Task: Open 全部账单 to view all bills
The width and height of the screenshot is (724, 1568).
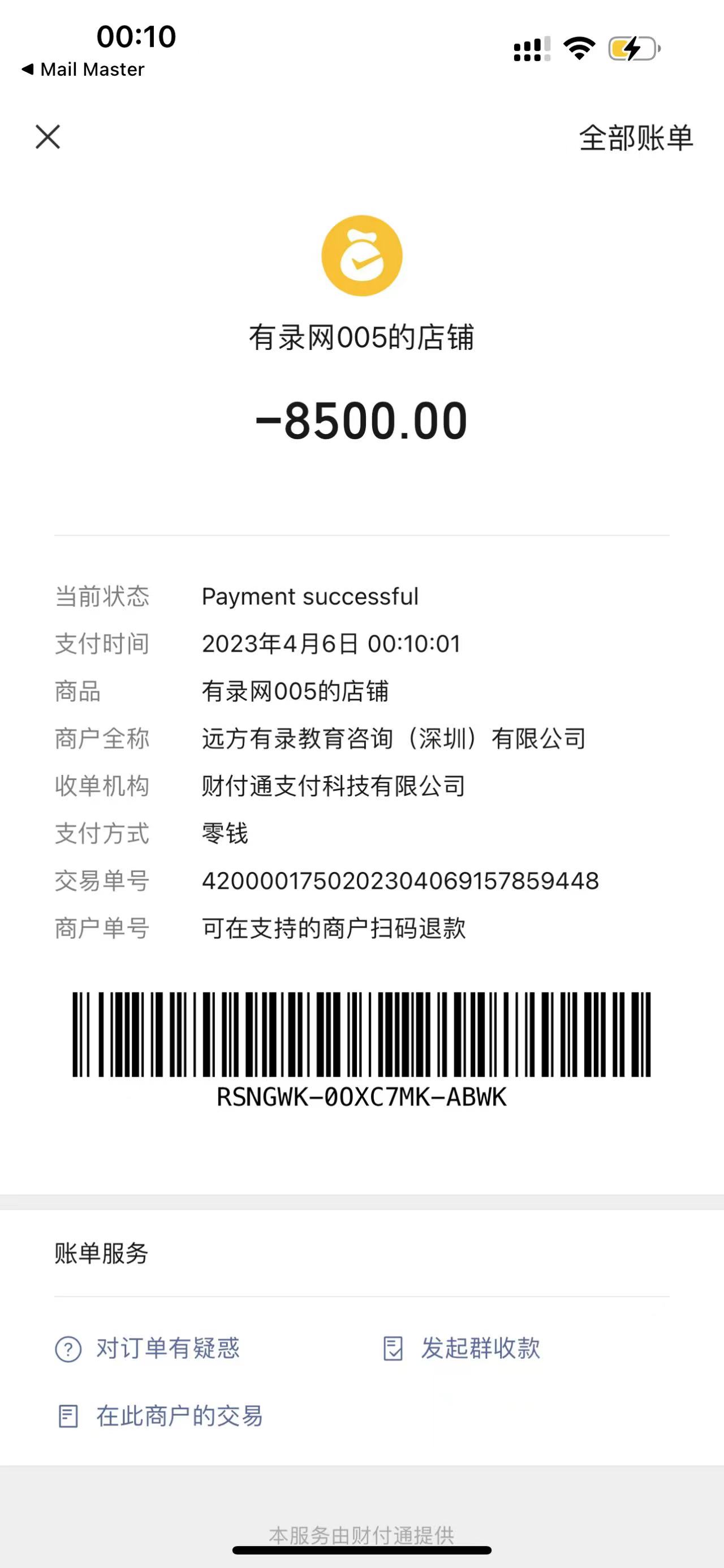Action: 636,138
